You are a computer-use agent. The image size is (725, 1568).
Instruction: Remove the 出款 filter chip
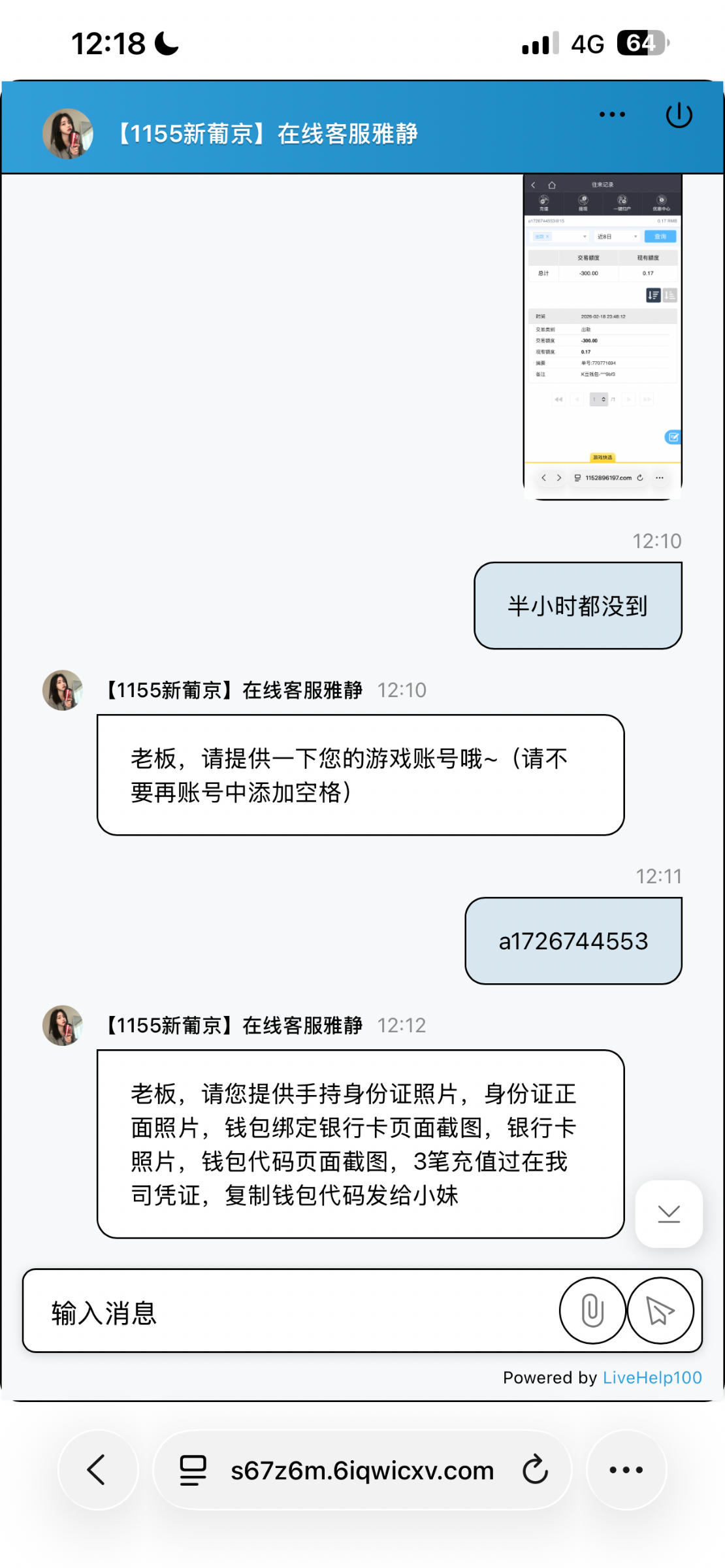click(547, 237)
